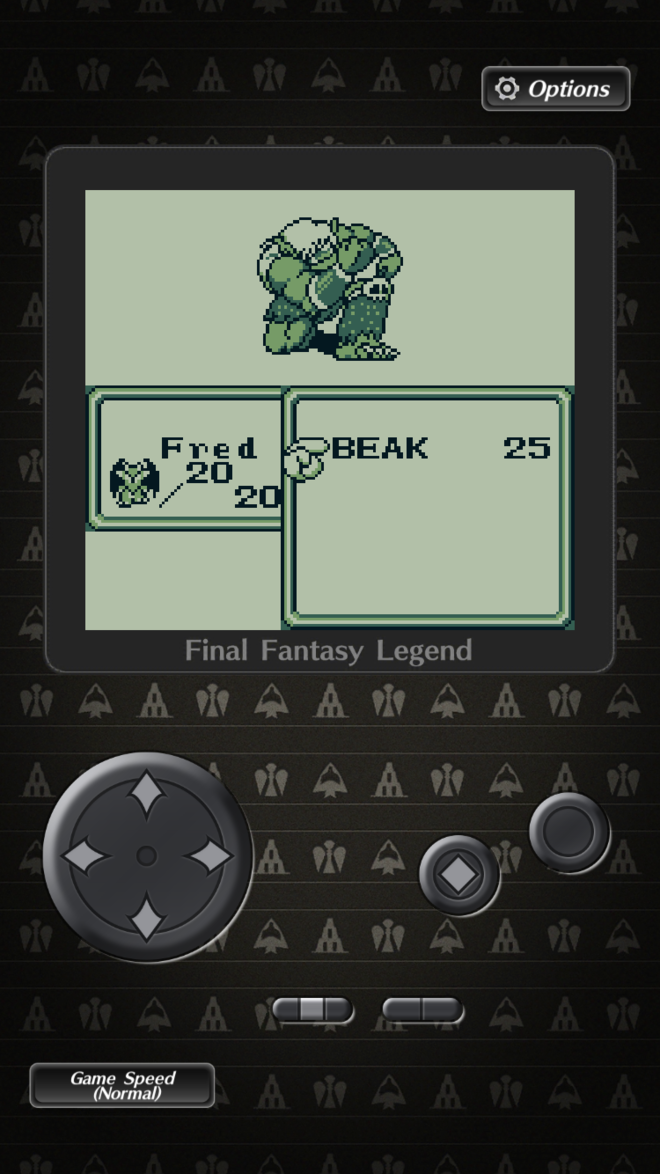The width and height of the screenshot is (660, 1174).
Task: Tap the D-pad left arrow
Action: (x=84, y=857)
